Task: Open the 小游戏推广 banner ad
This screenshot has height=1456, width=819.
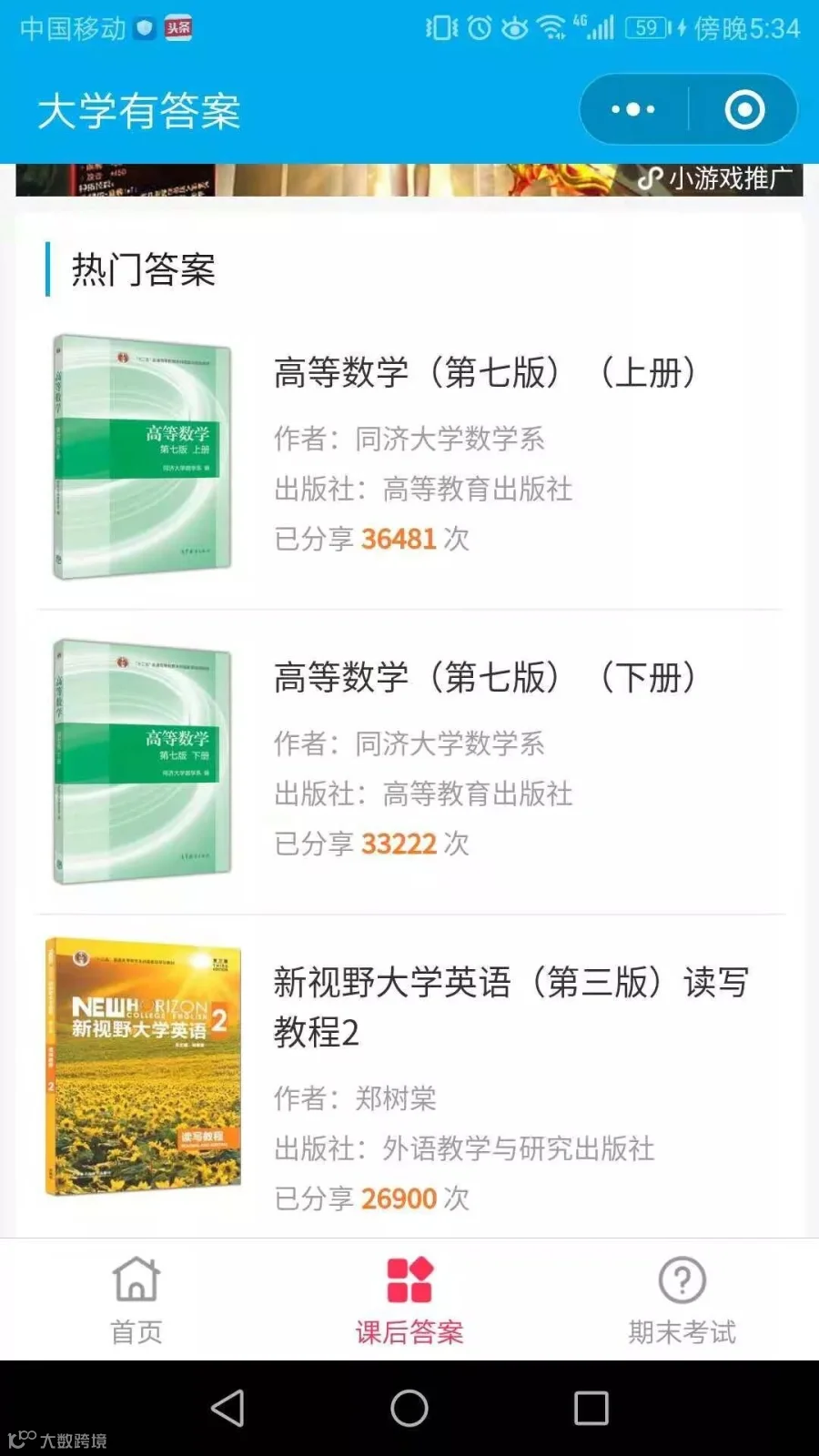Action: pos(409,179)
